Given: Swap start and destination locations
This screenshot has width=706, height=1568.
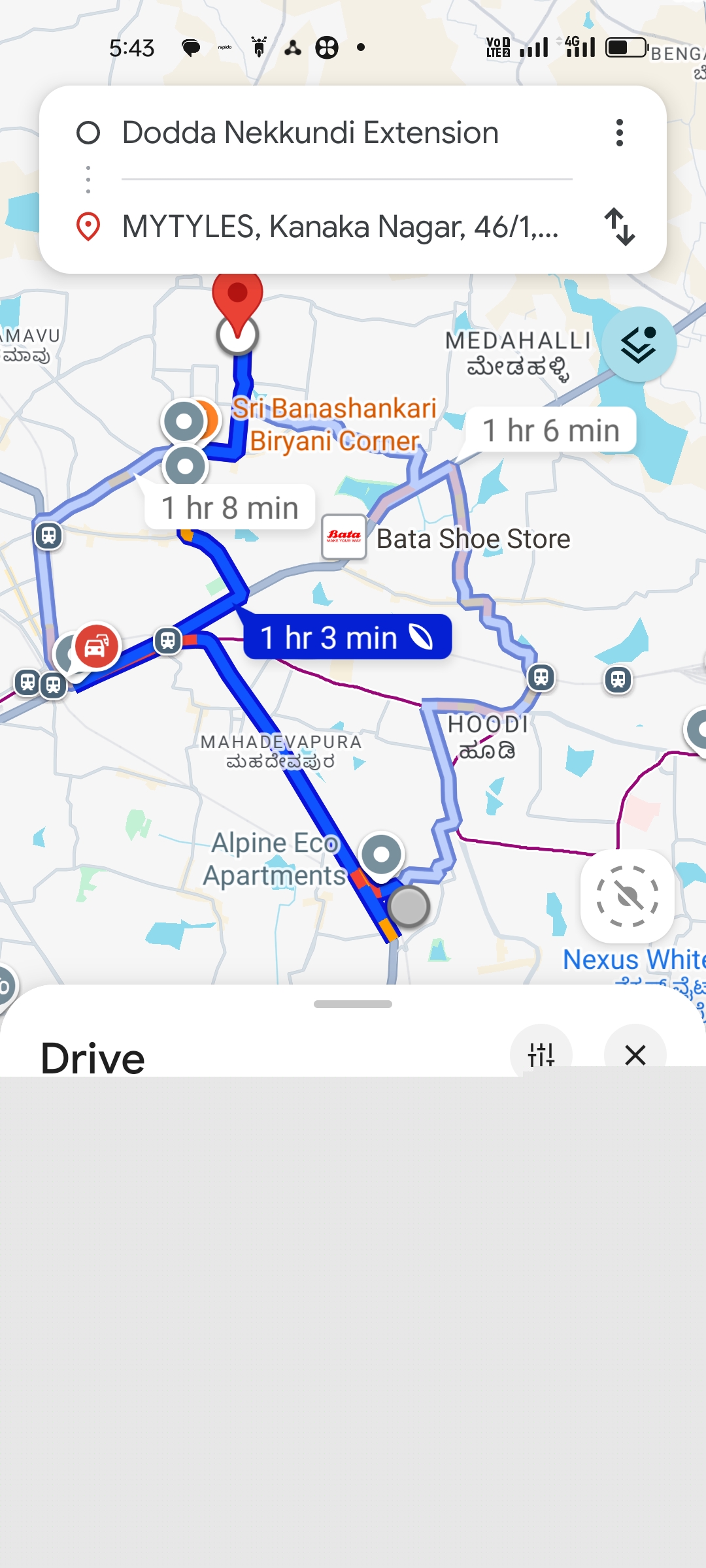Looking at the screenshot, I should [619, 227].
